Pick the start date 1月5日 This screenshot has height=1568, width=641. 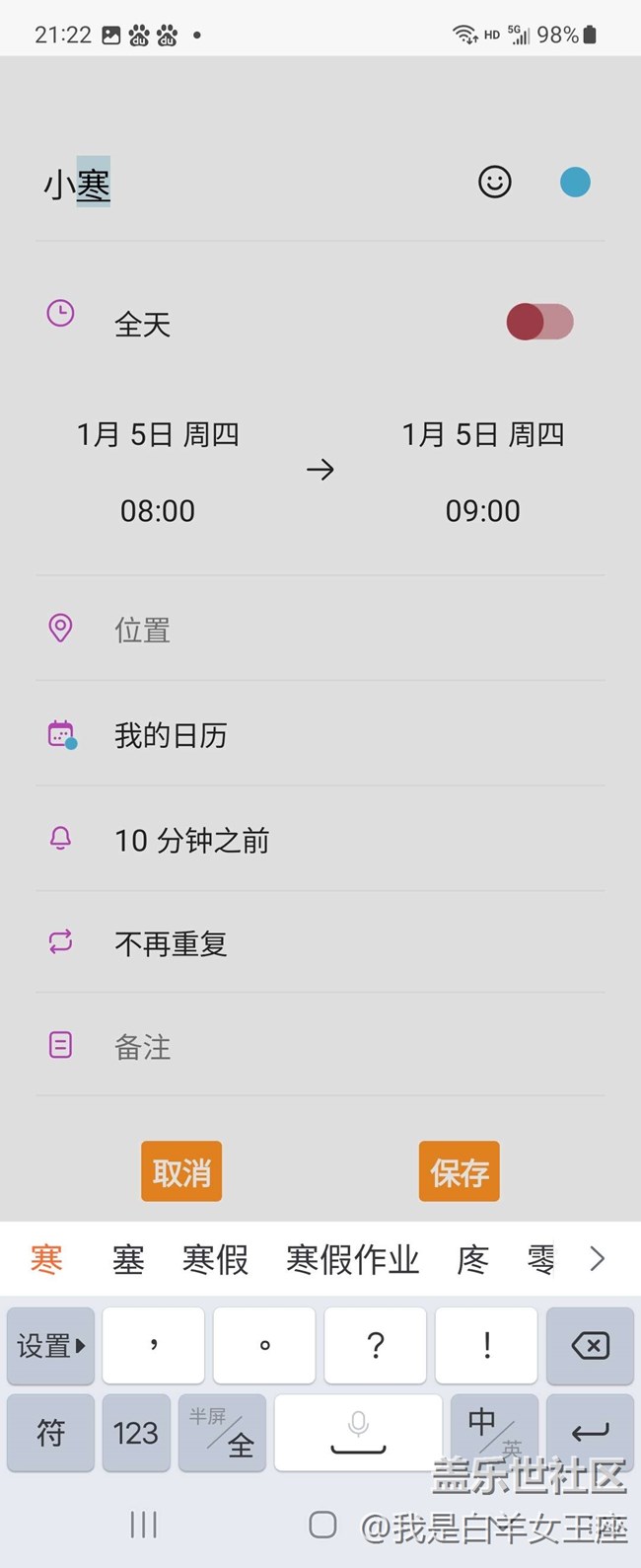point(158,434)
